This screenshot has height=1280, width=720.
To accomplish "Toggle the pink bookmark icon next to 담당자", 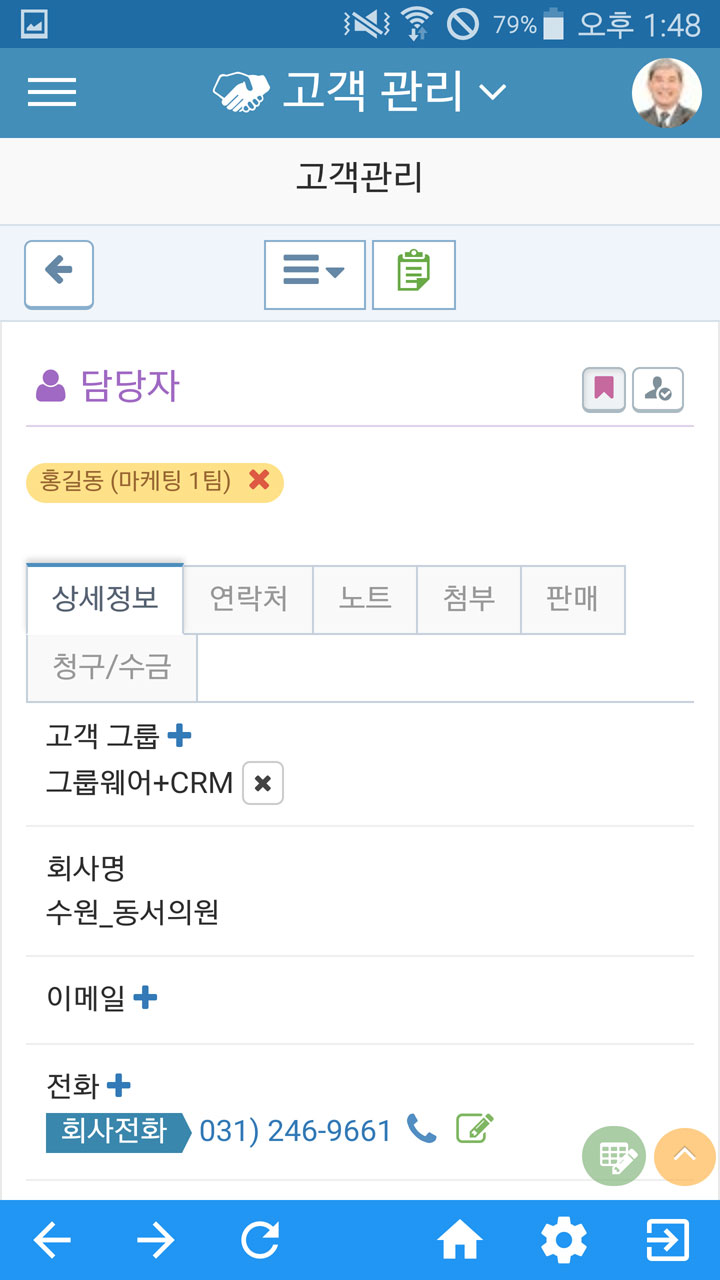I will pyautogui.click(x=604, y=389).
